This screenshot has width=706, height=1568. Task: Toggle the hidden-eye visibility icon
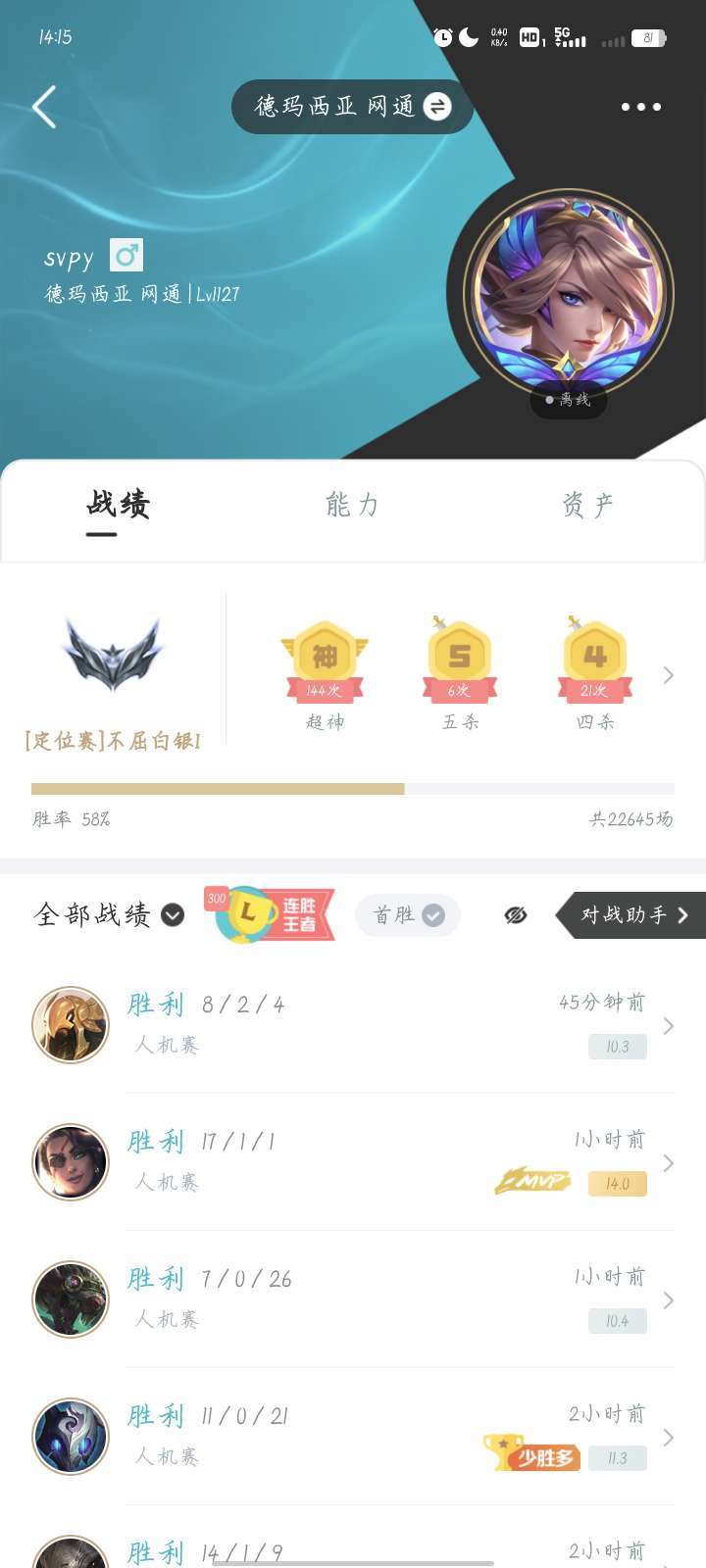point(514,914)
